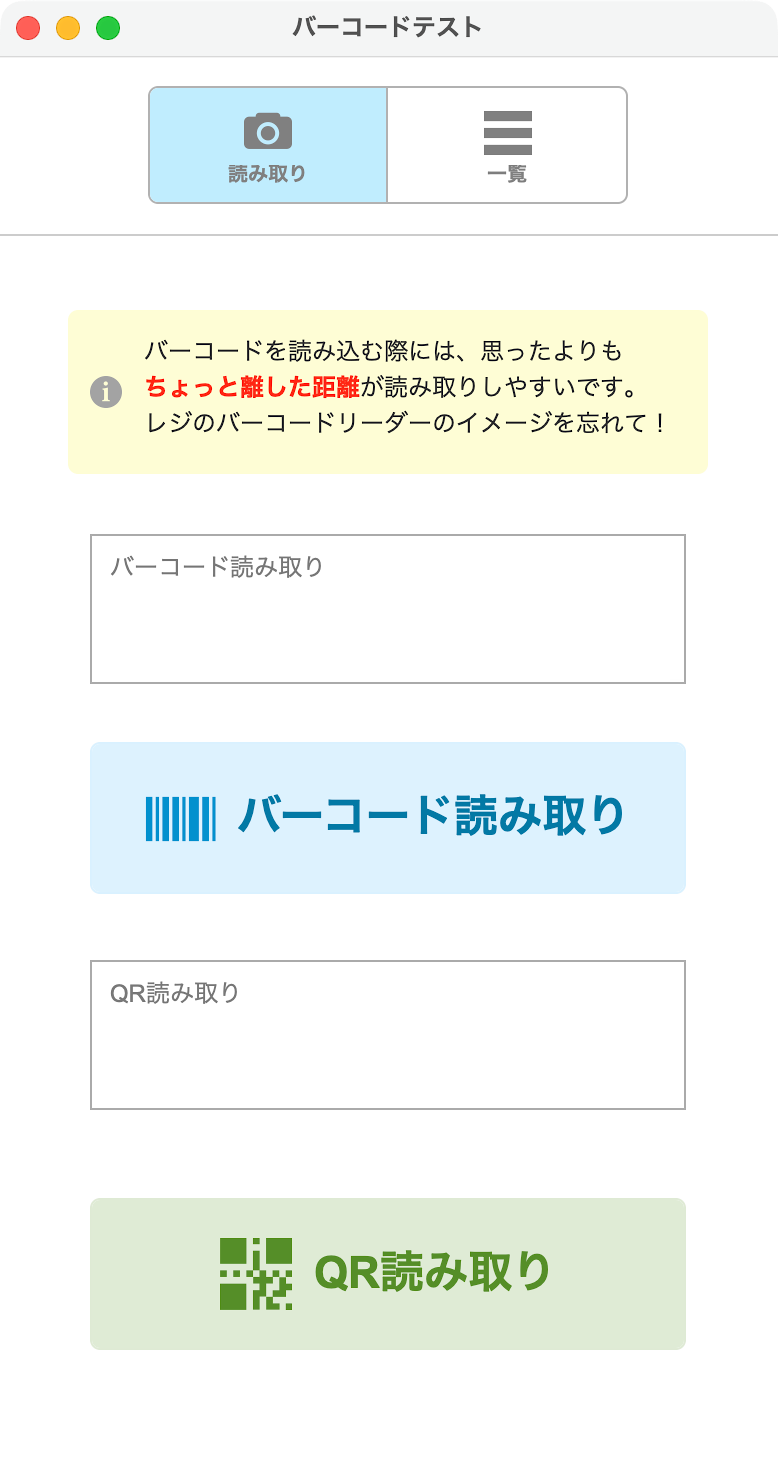This screenshot has height=1466, width=778.
Task: Start the green QR読み取り scan button
Action: tap(388, 1273)
